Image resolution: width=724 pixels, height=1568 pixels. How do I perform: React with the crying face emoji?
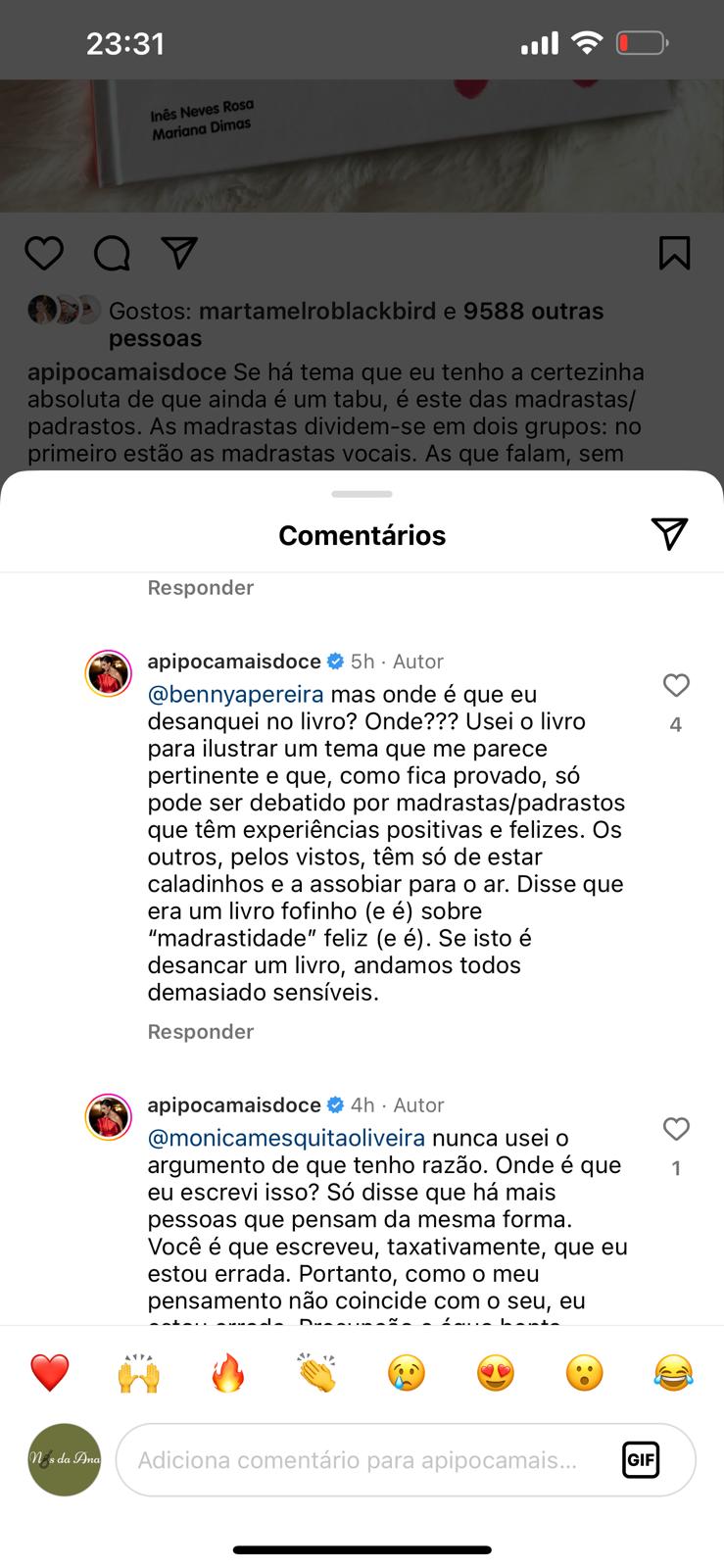(x=406, y=1372)
